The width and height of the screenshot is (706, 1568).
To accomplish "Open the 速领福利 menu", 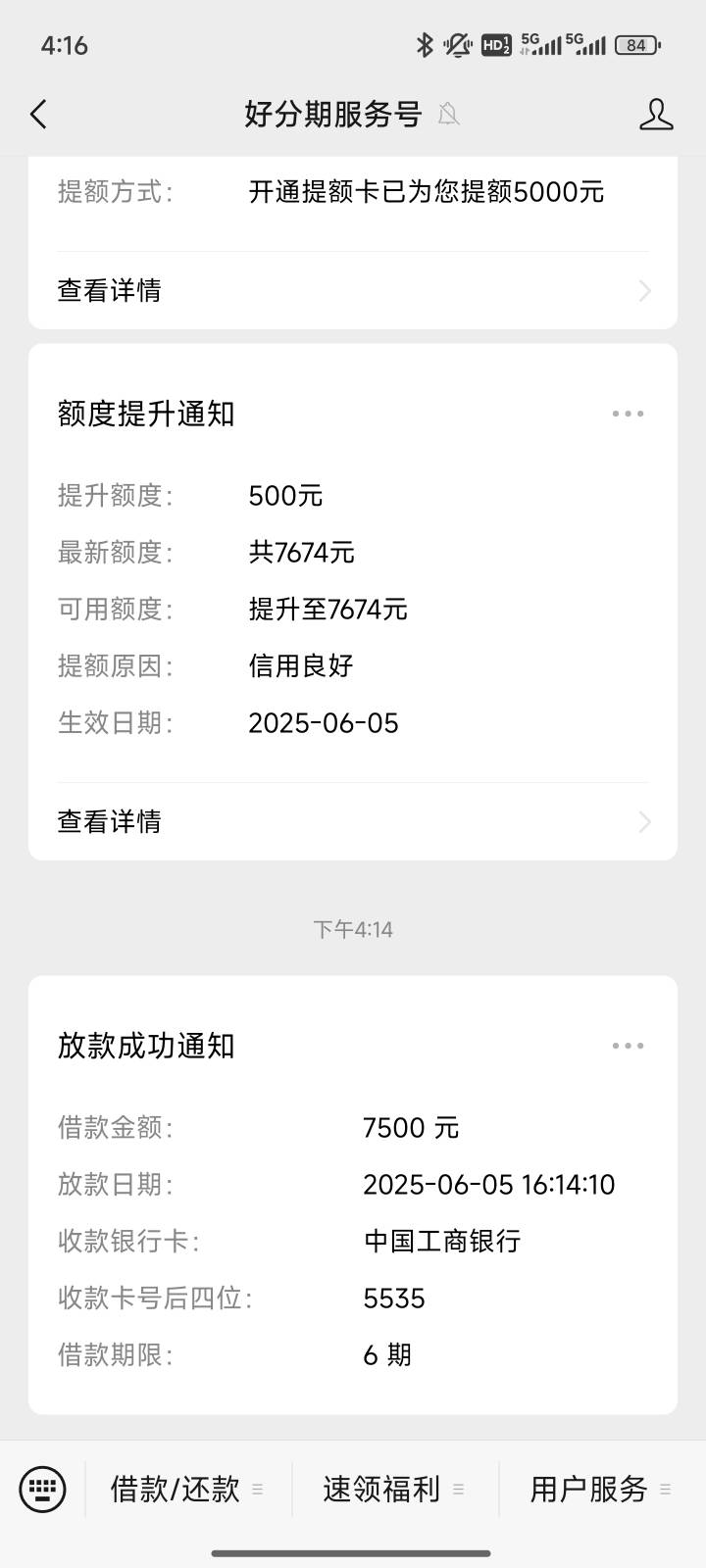I will 394,1490.
